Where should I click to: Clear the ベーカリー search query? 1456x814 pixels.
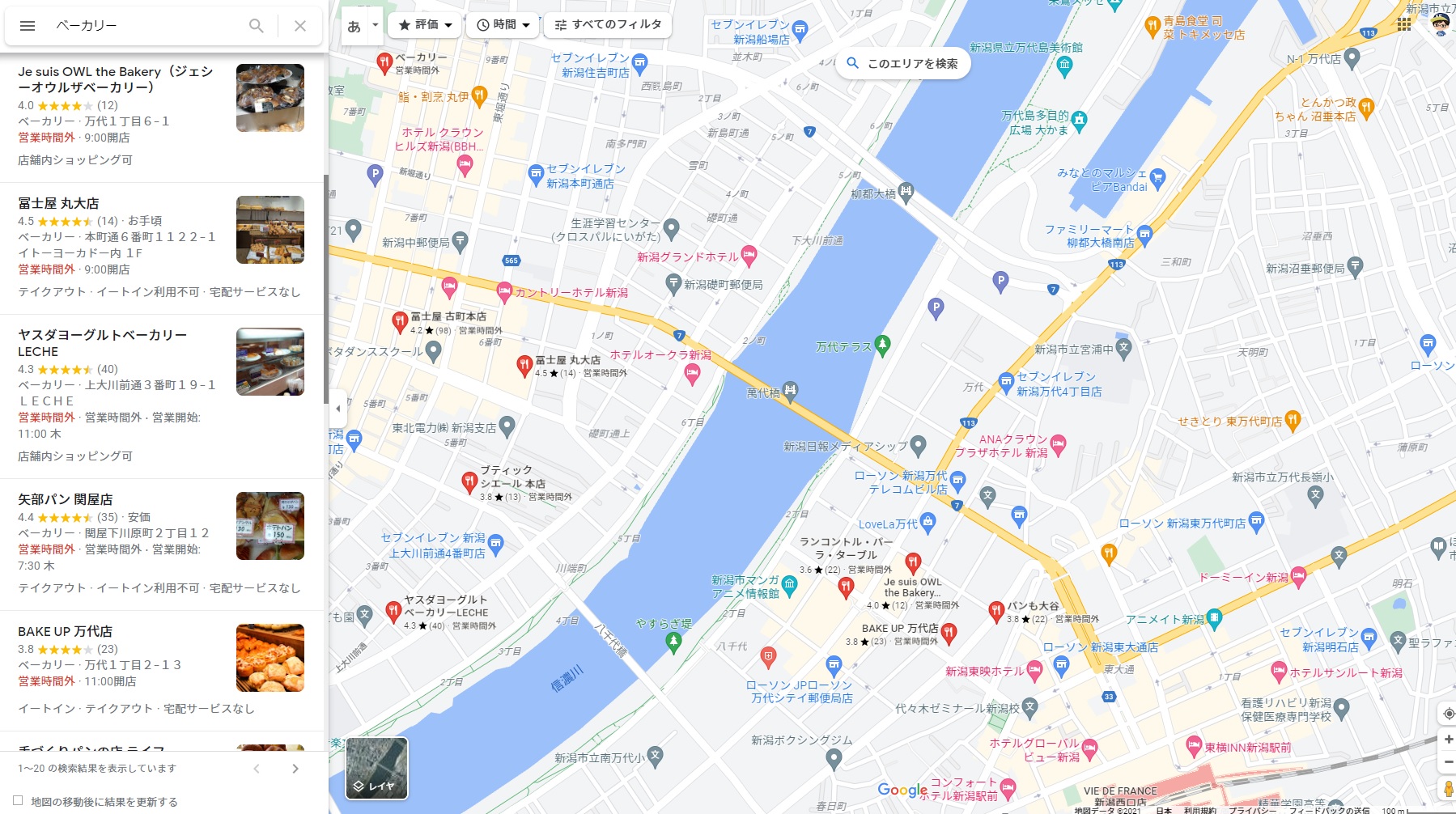tap(300, 26)
